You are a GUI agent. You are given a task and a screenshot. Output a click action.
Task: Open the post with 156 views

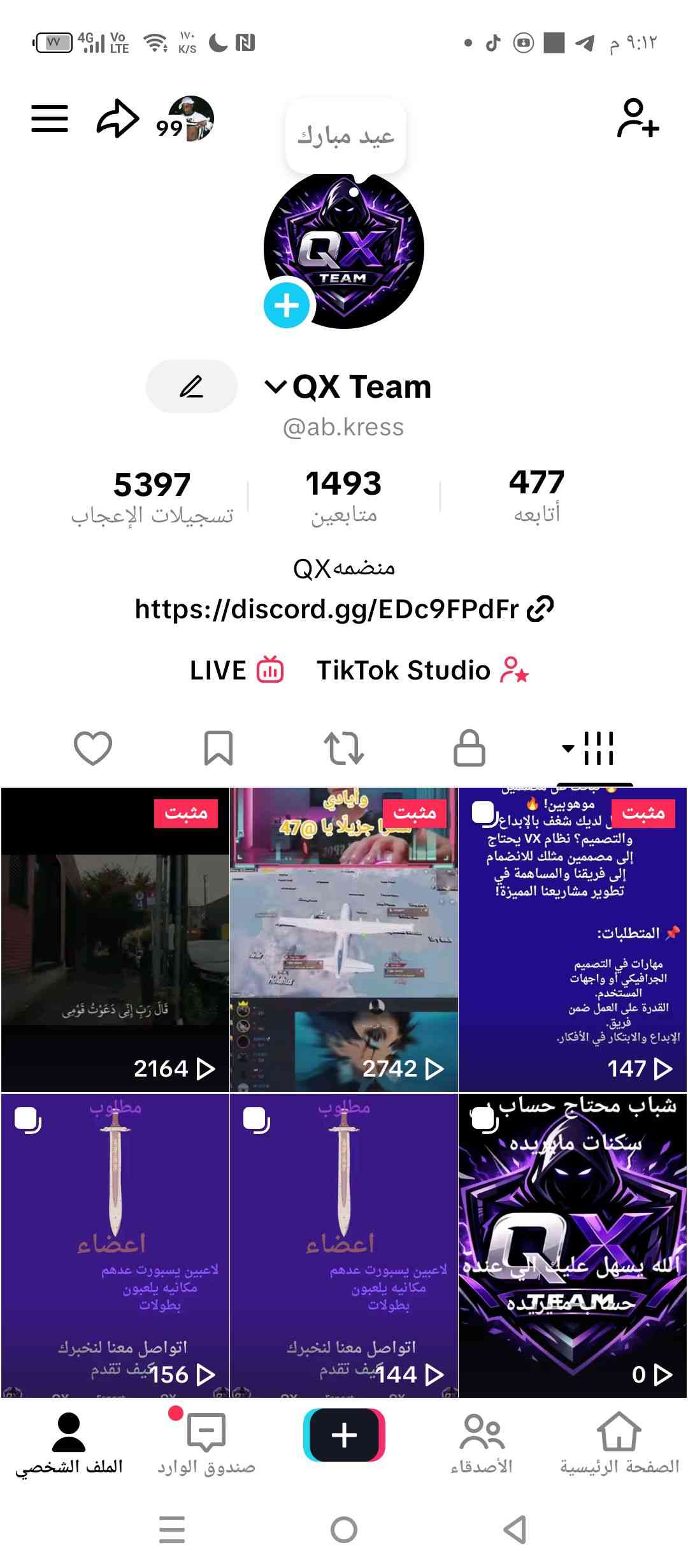(115, 1245)
